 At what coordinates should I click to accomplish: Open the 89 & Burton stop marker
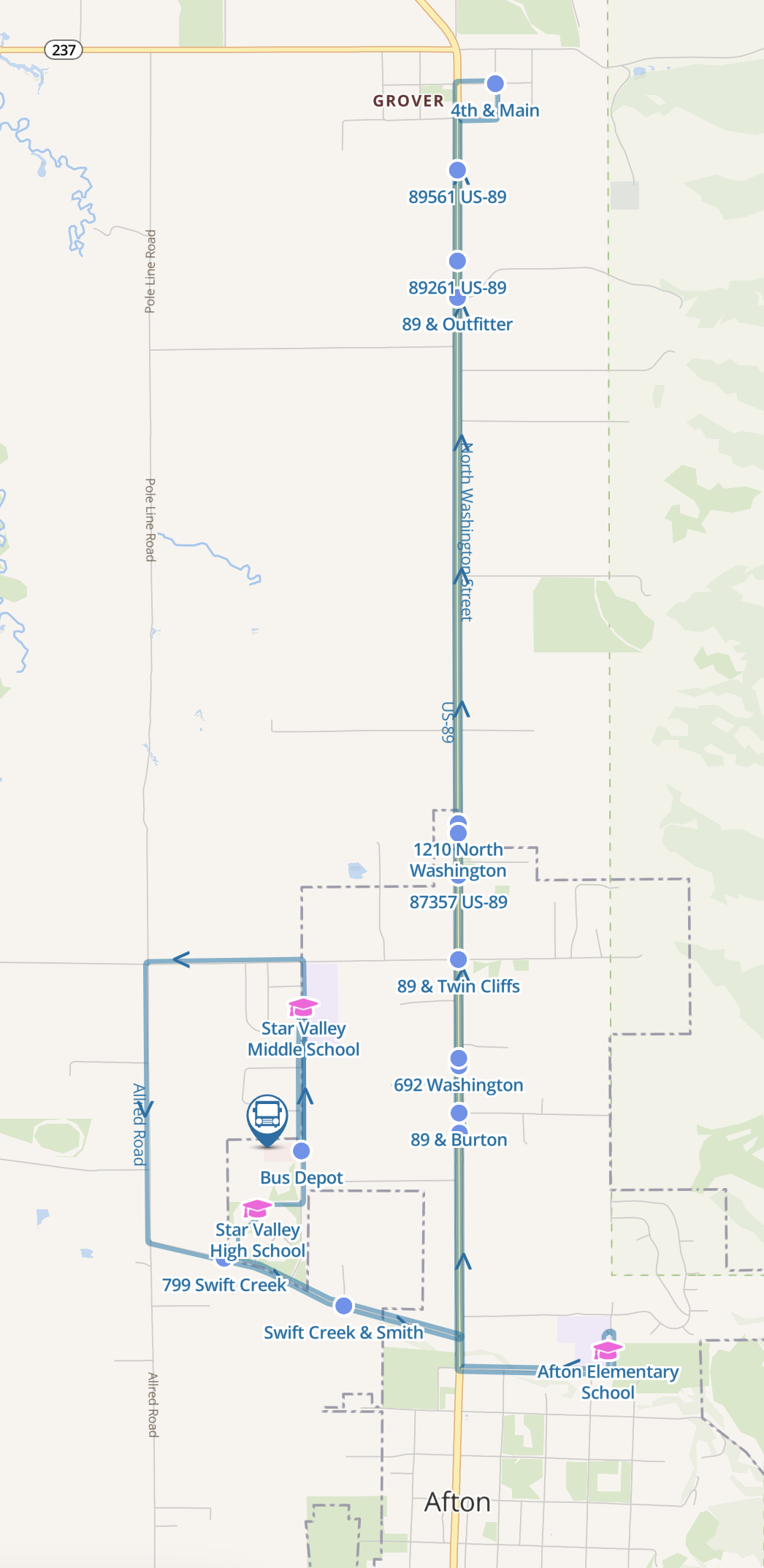click(x=459, y=1113)
